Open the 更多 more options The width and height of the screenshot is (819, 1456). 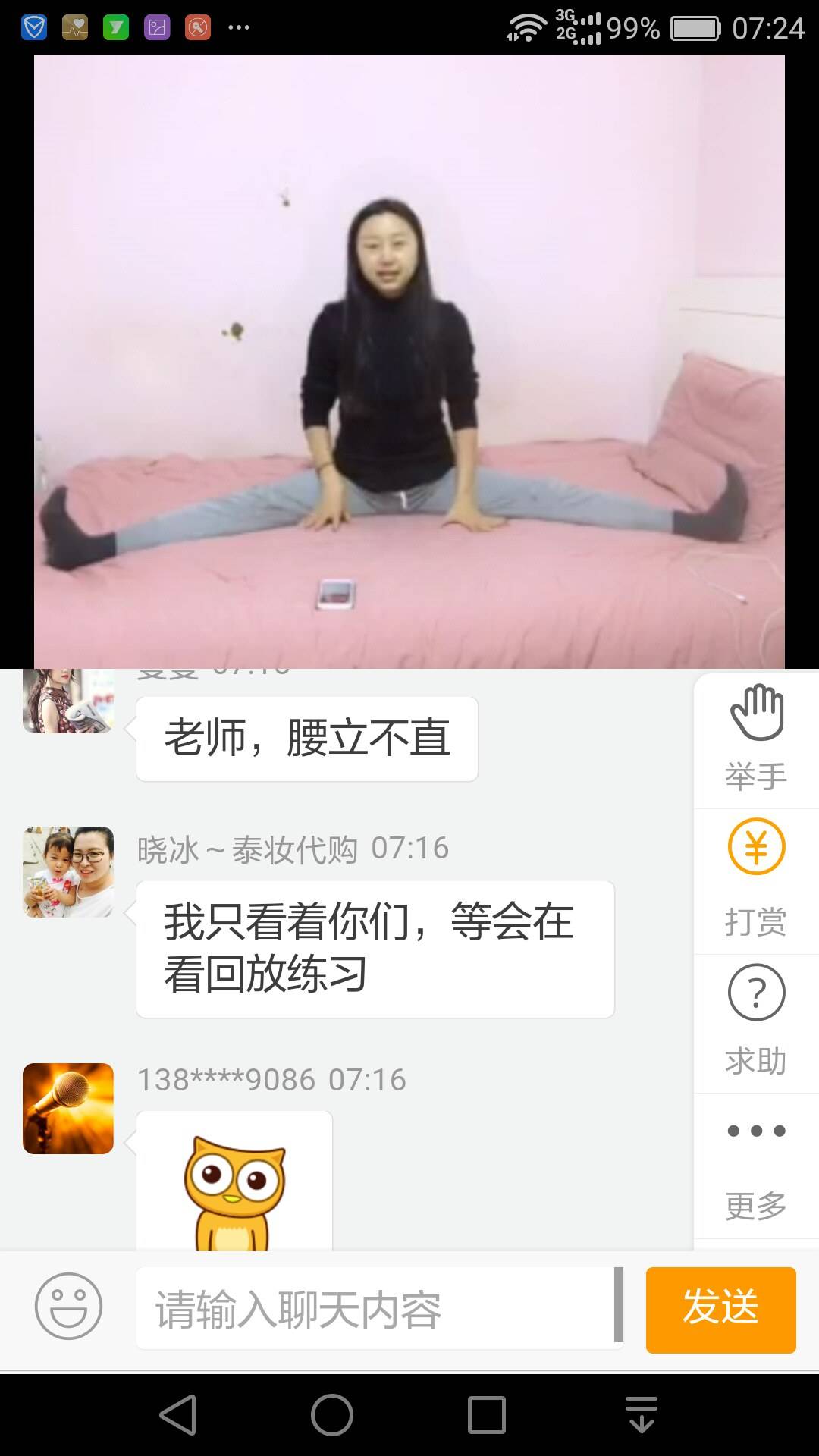(756, 1166)
